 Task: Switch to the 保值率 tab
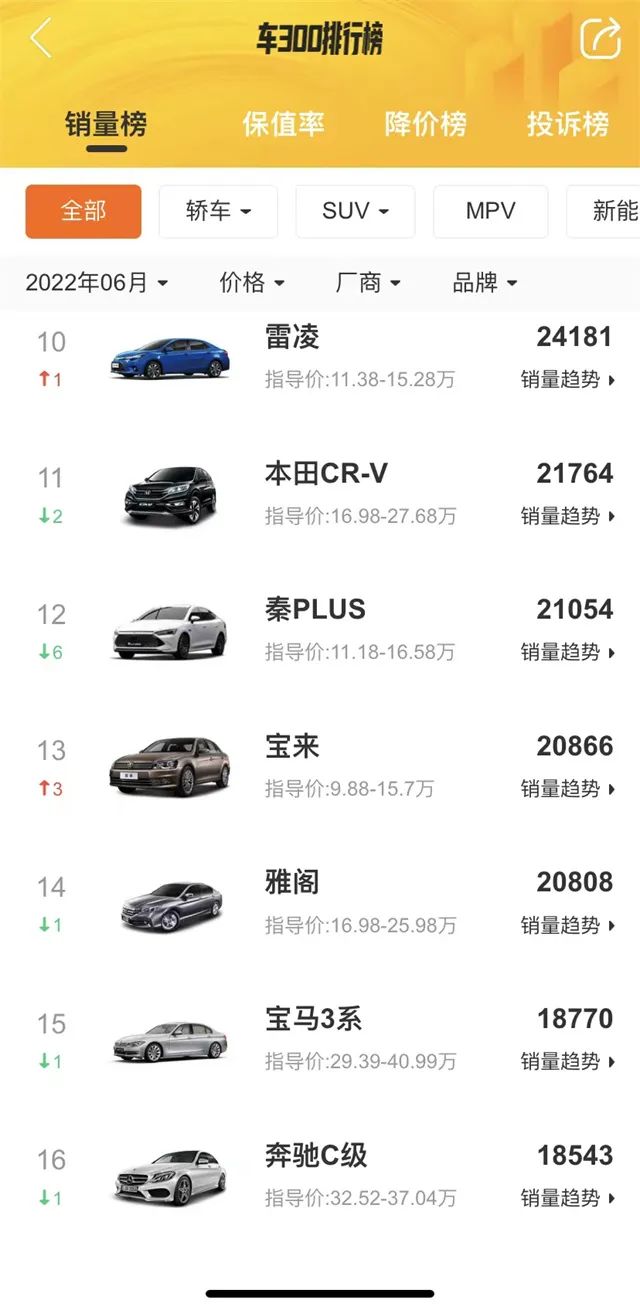pyautogui.click(x=283, y=124)
